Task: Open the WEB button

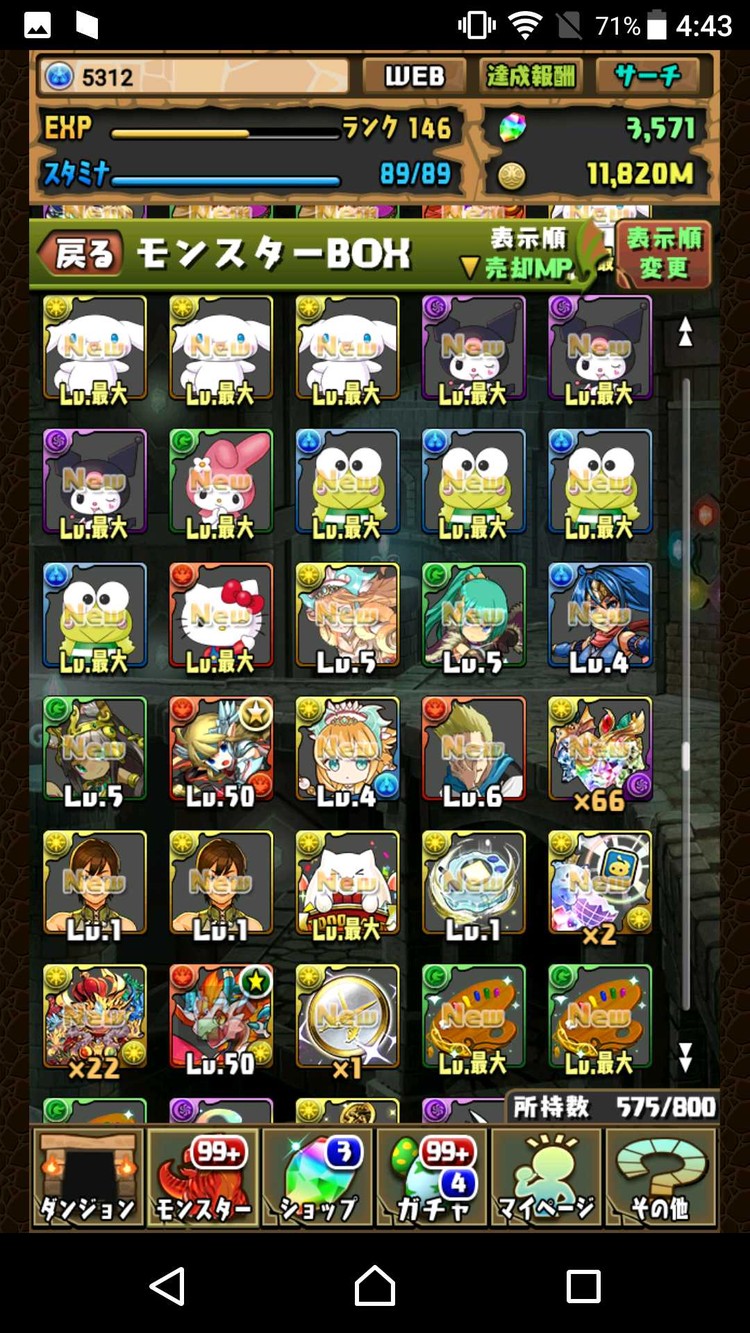Action: click(414, 76)
